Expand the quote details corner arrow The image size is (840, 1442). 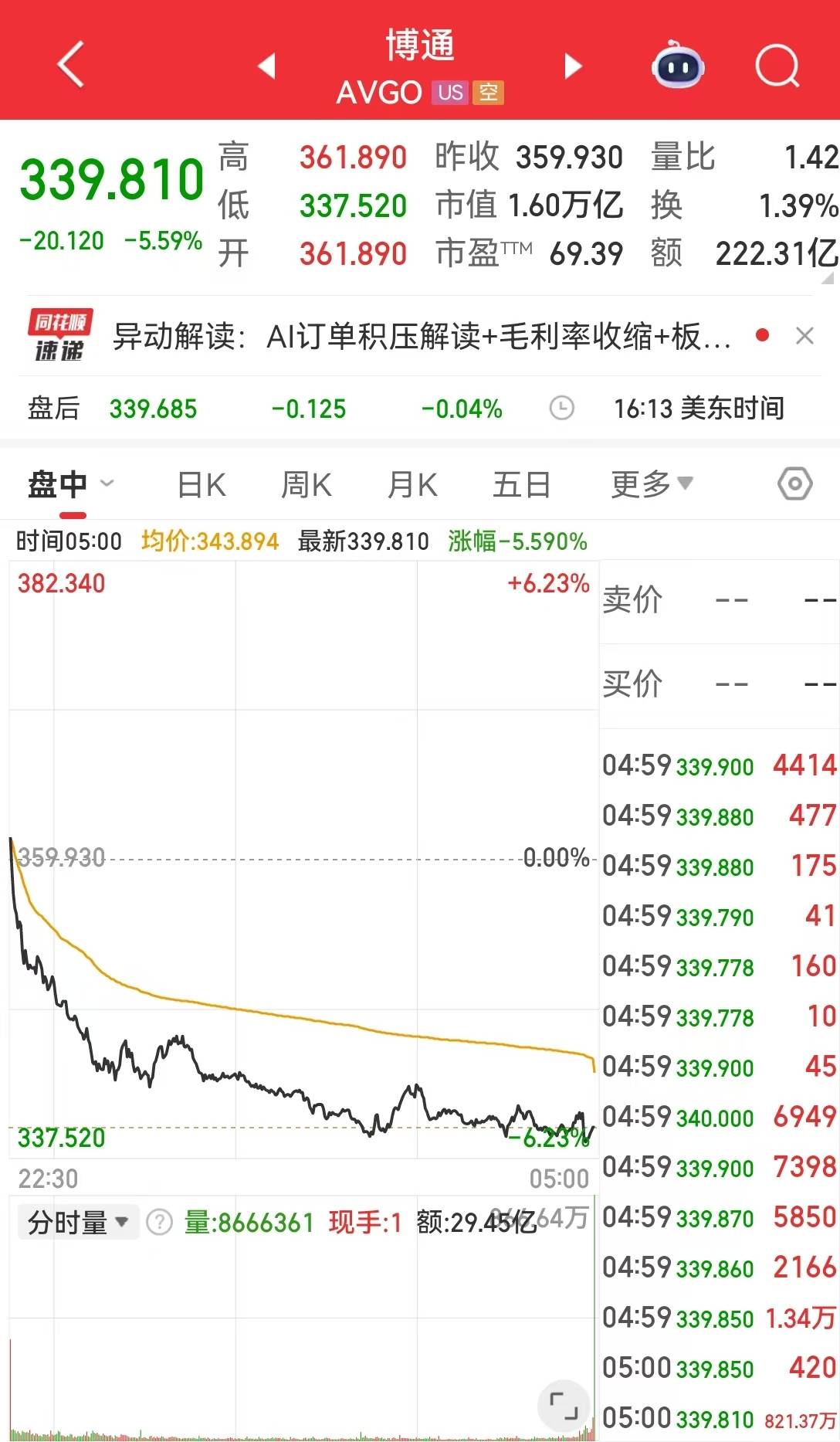(830, 278)
